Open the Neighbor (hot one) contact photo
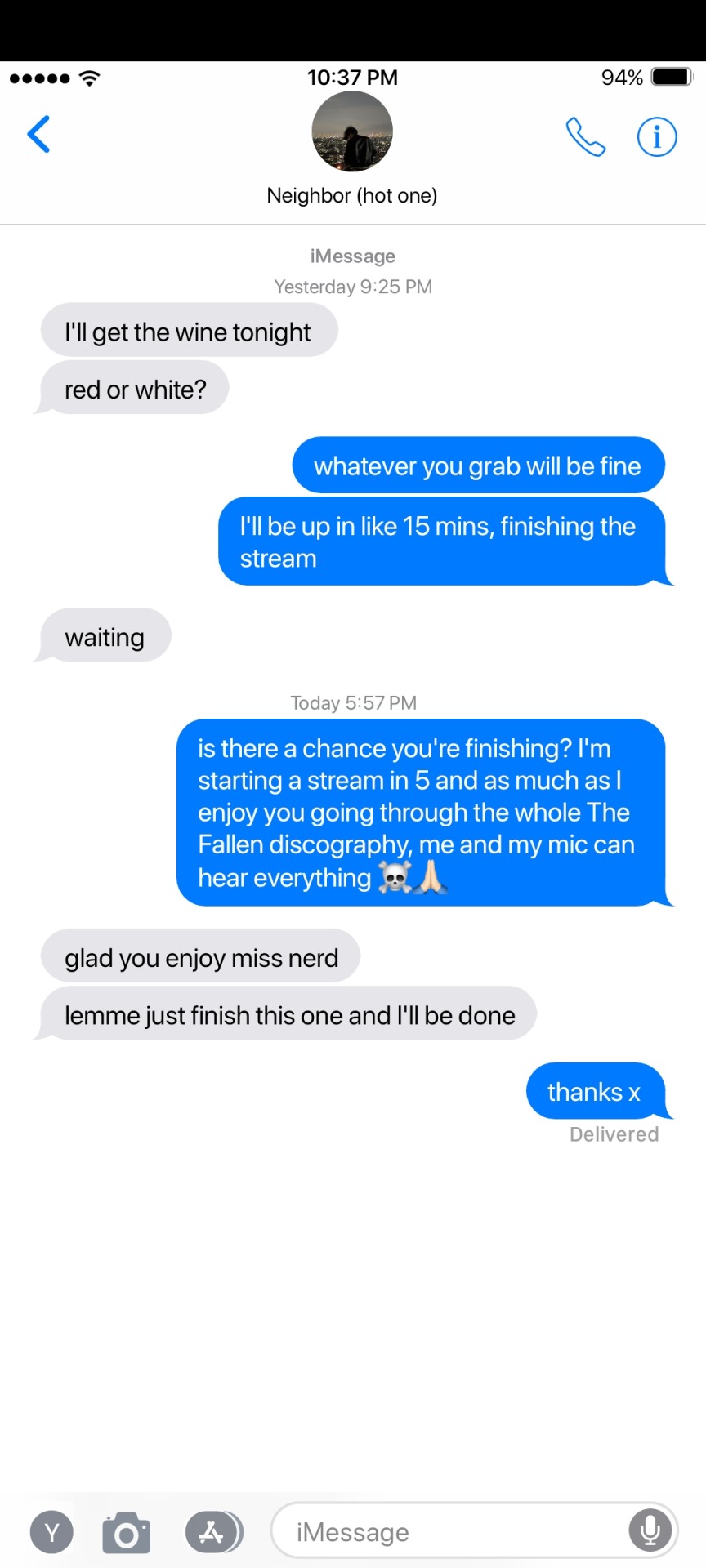 pyautogui.click(x=352, y=131)
